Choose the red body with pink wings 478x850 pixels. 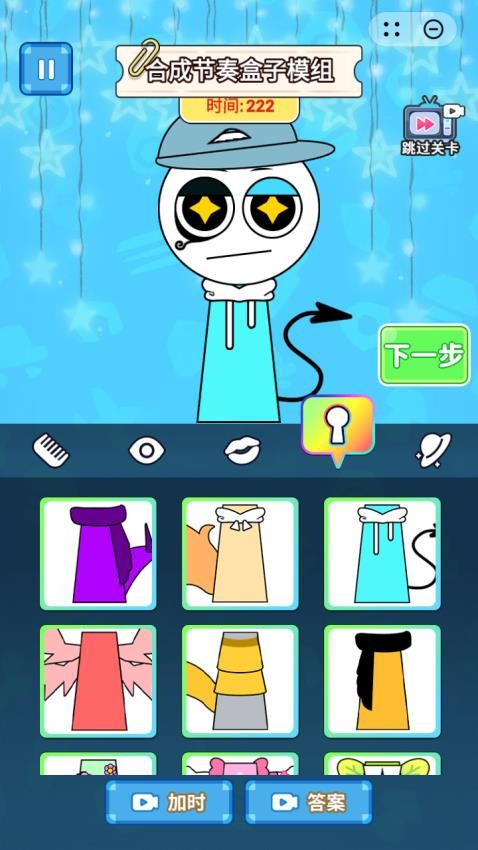point(98,681)
